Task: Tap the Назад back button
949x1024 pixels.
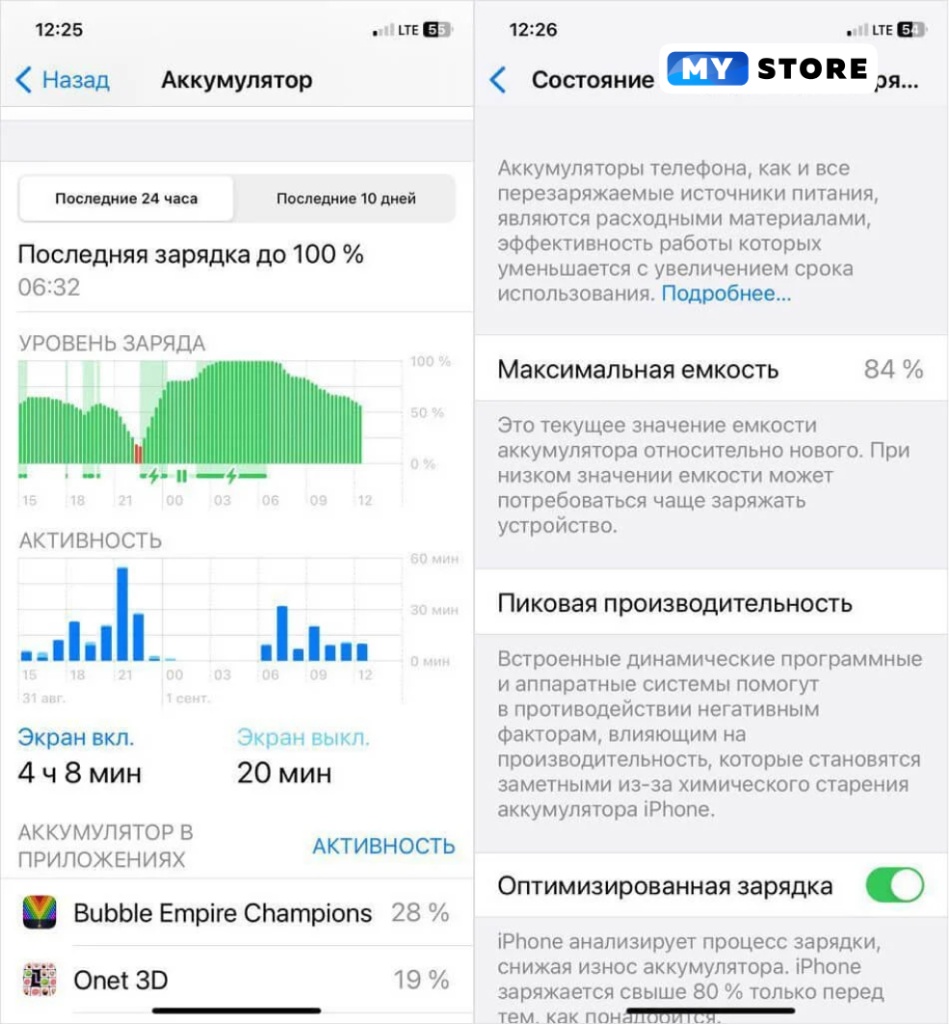Action: 60,80
